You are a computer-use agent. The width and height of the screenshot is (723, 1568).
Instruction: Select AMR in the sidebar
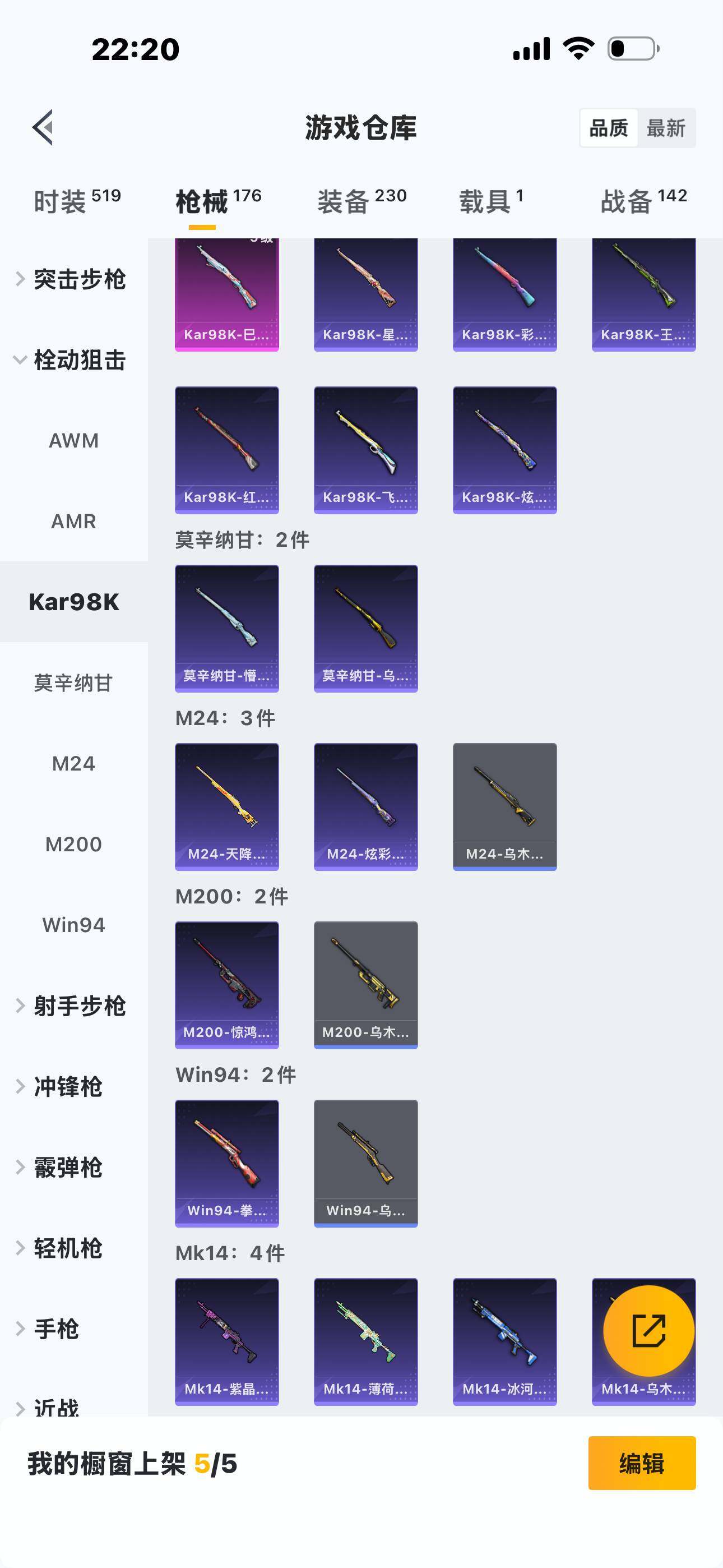(73, 521)
